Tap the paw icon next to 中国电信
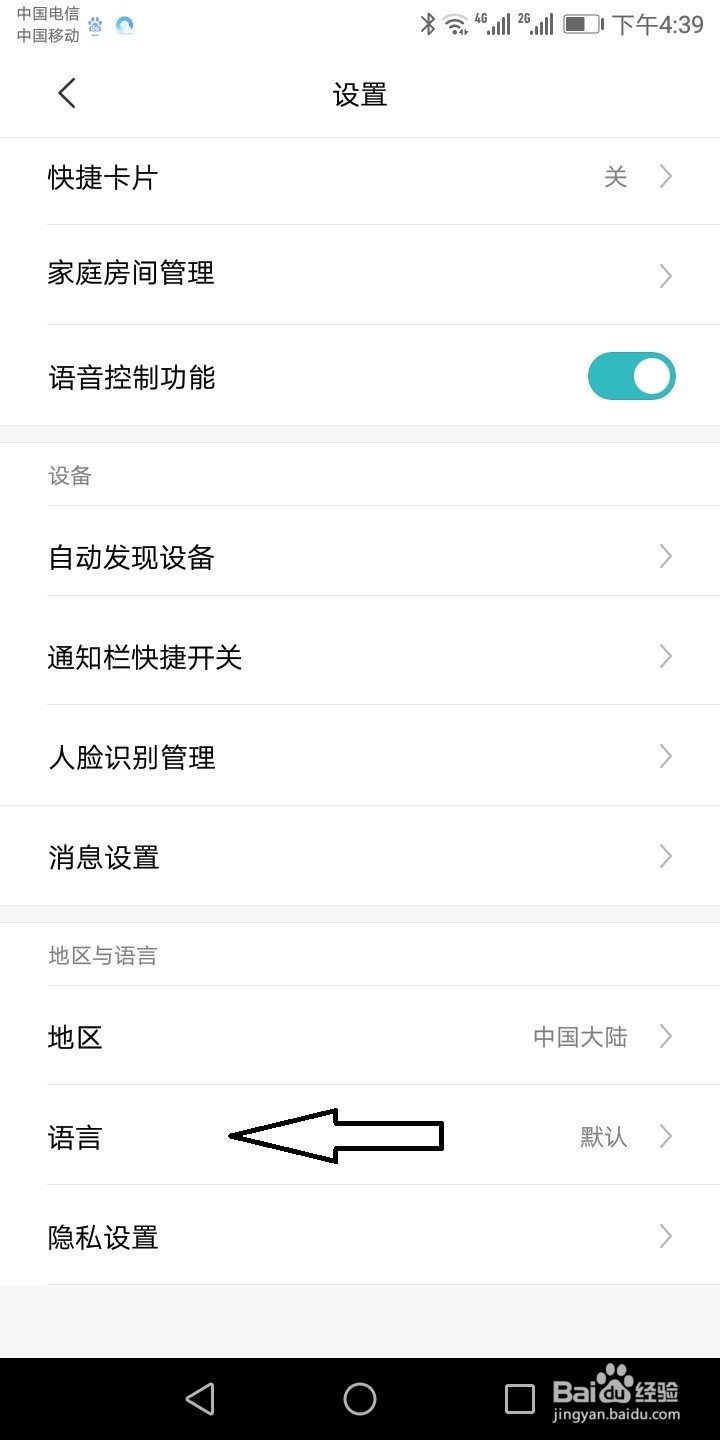The height and width of the screenshot is (1440, 720). point(95,27)
